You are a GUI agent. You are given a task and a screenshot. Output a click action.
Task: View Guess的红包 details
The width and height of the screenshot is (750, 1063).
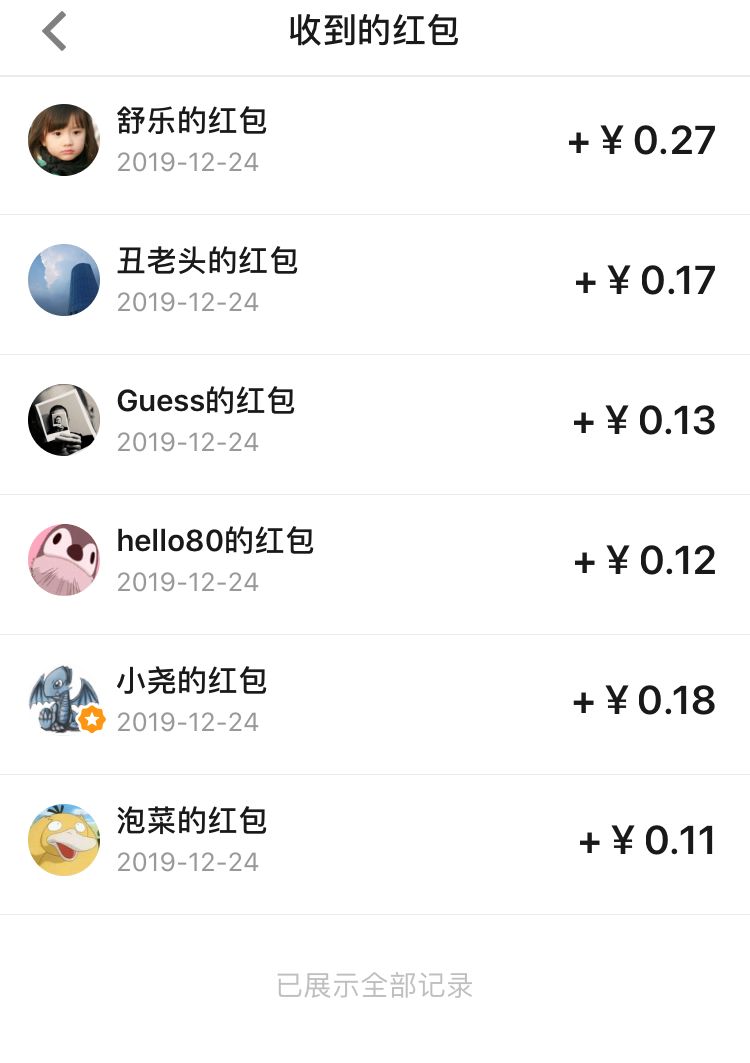click(206, 403)
